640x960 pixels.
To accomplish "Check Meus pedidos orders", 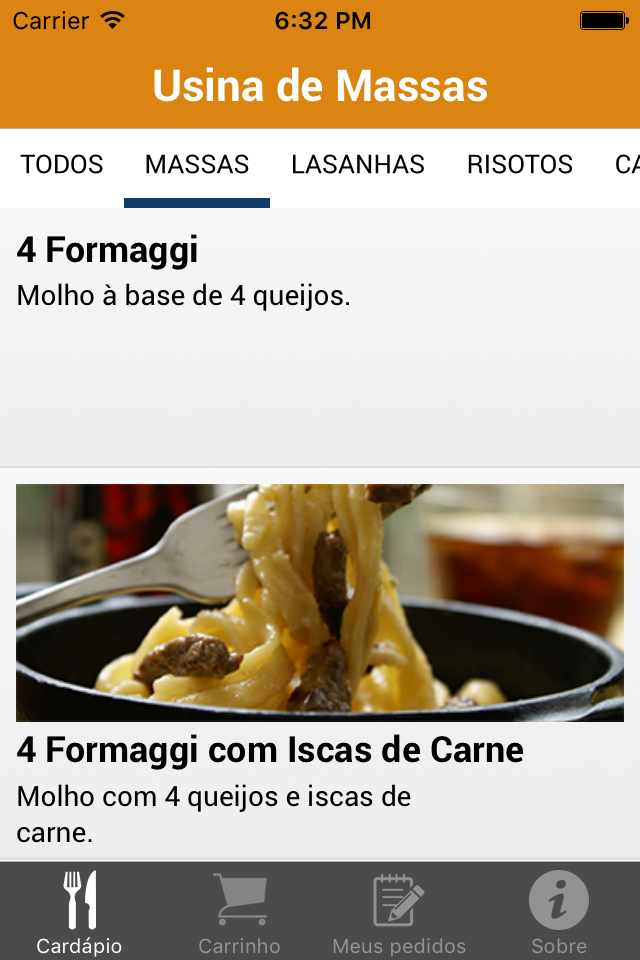I will pos(399,912).
